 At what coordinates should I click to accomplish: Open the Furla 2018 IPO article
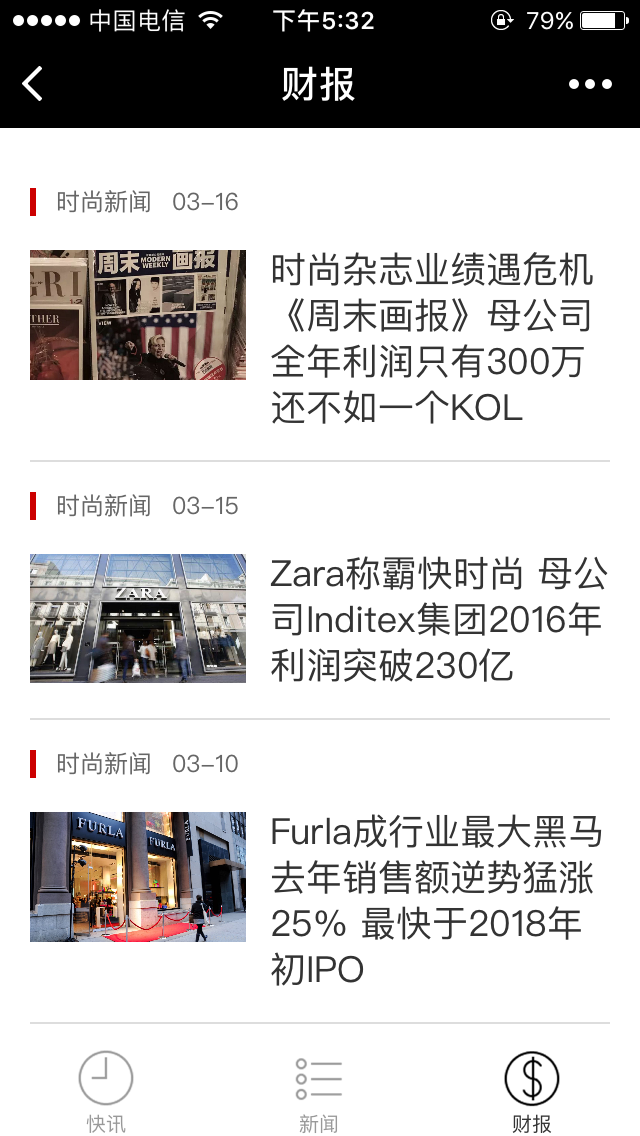click(436, 899)
